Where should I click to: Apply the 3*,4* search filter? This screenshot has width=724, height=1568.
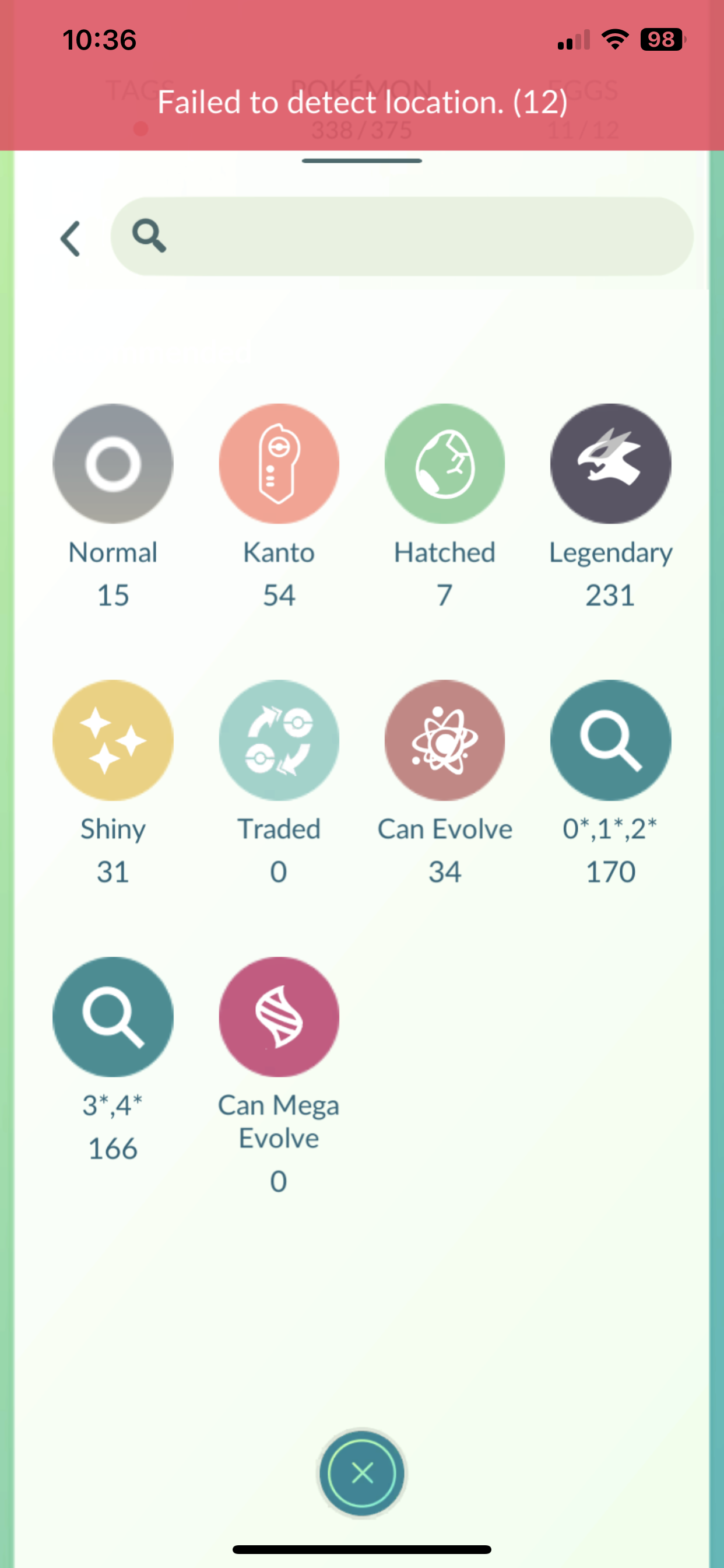(113, 1017)
